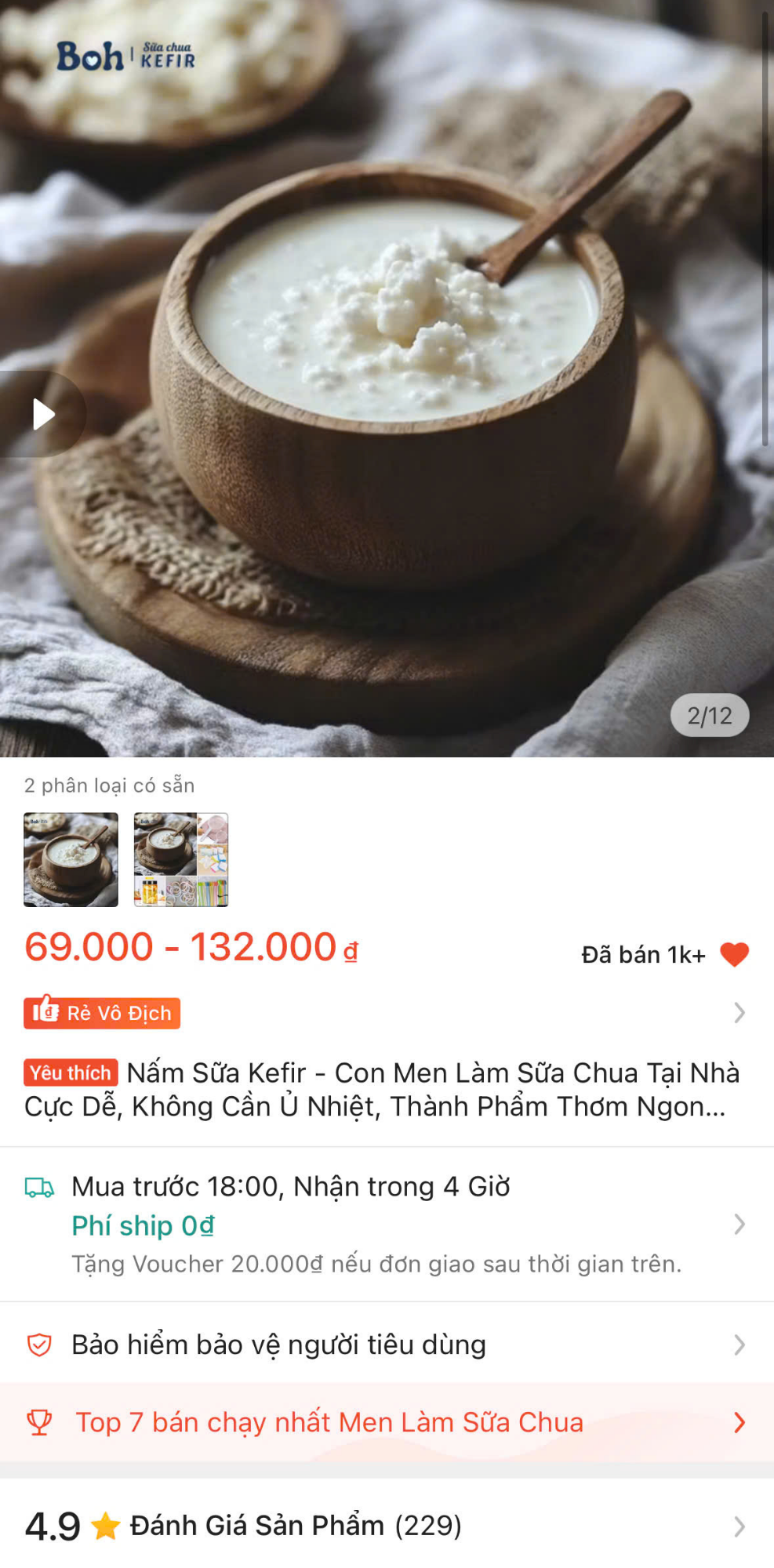Expand the Rẻ Vô Địch promotion details

pos(739,1013)
